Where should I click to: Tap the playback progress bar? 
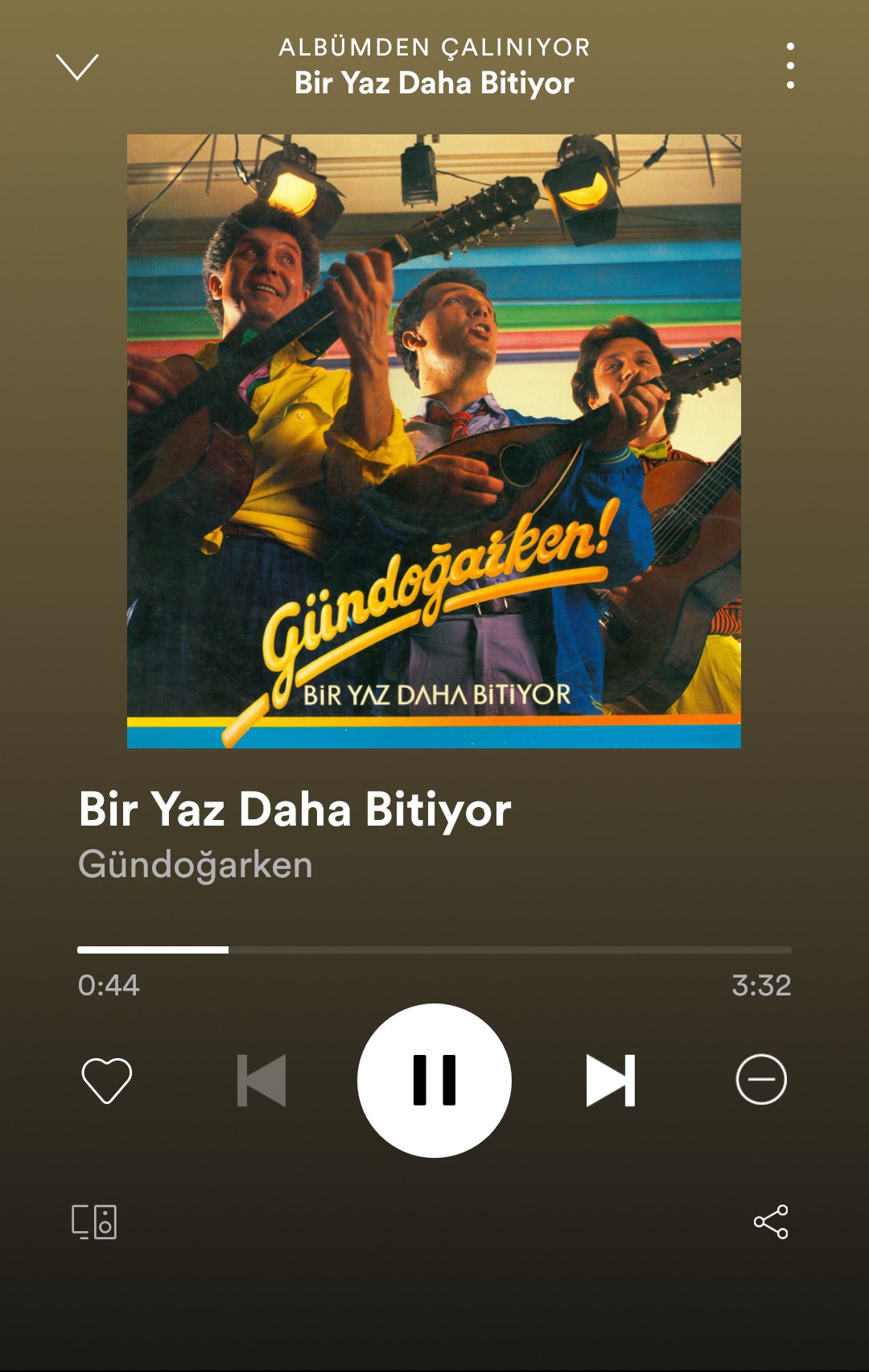pos(434,950)
